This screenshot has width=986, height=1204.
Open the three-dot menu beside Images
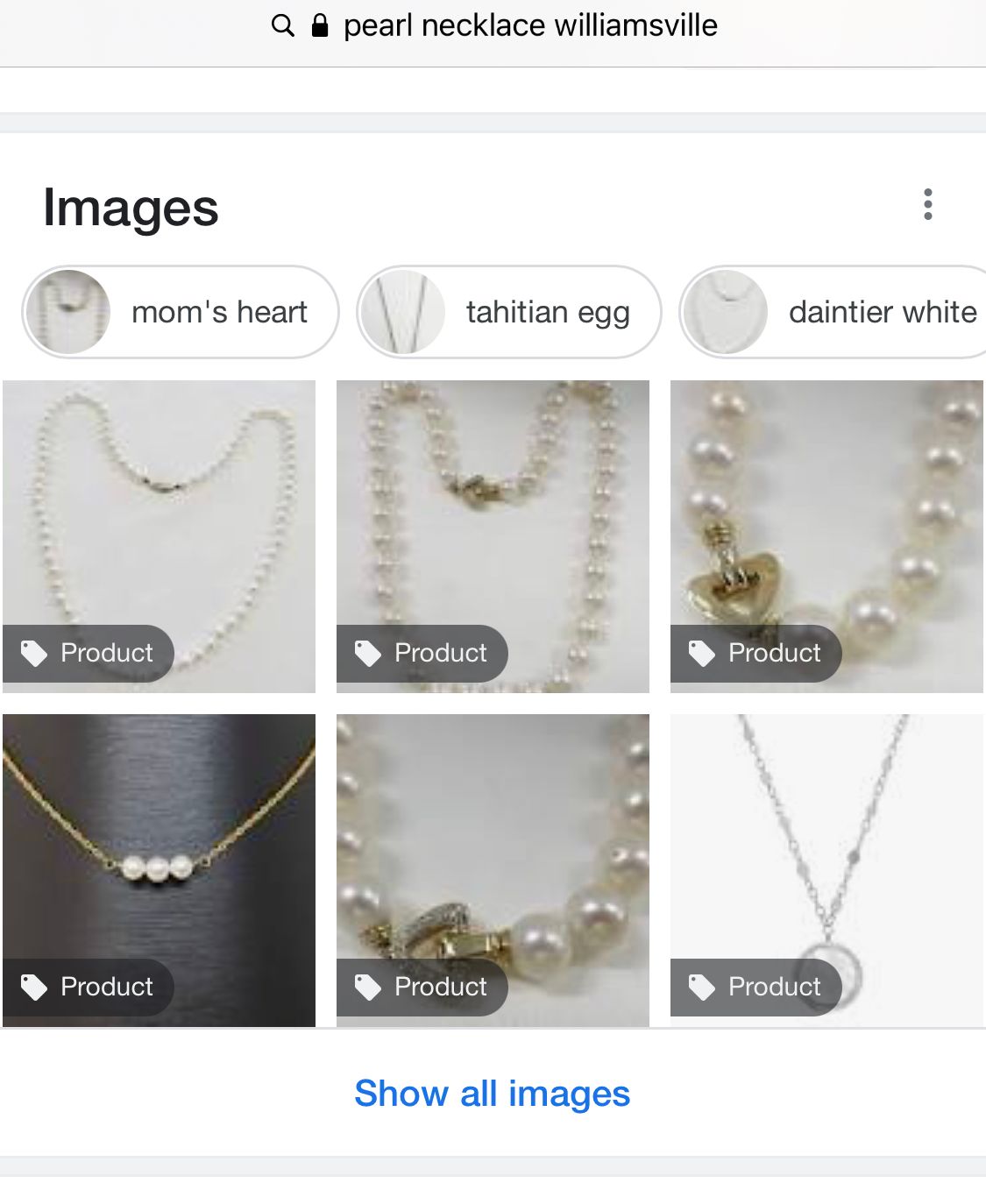click(x=927, y=205)
